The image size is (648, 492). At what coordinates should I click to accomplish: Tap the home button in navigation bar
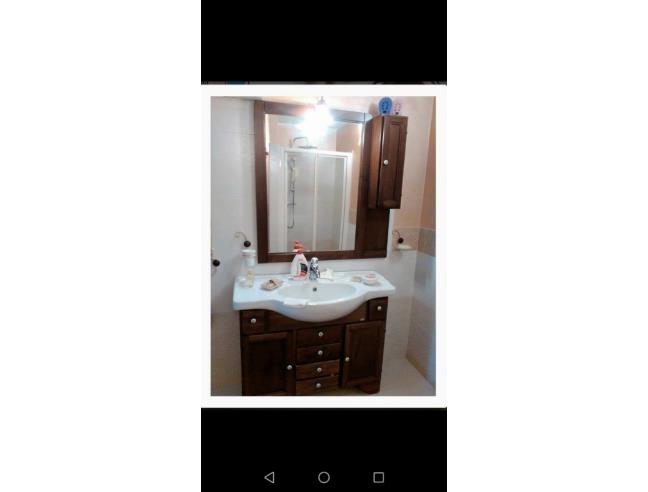[x=324, y=478]
